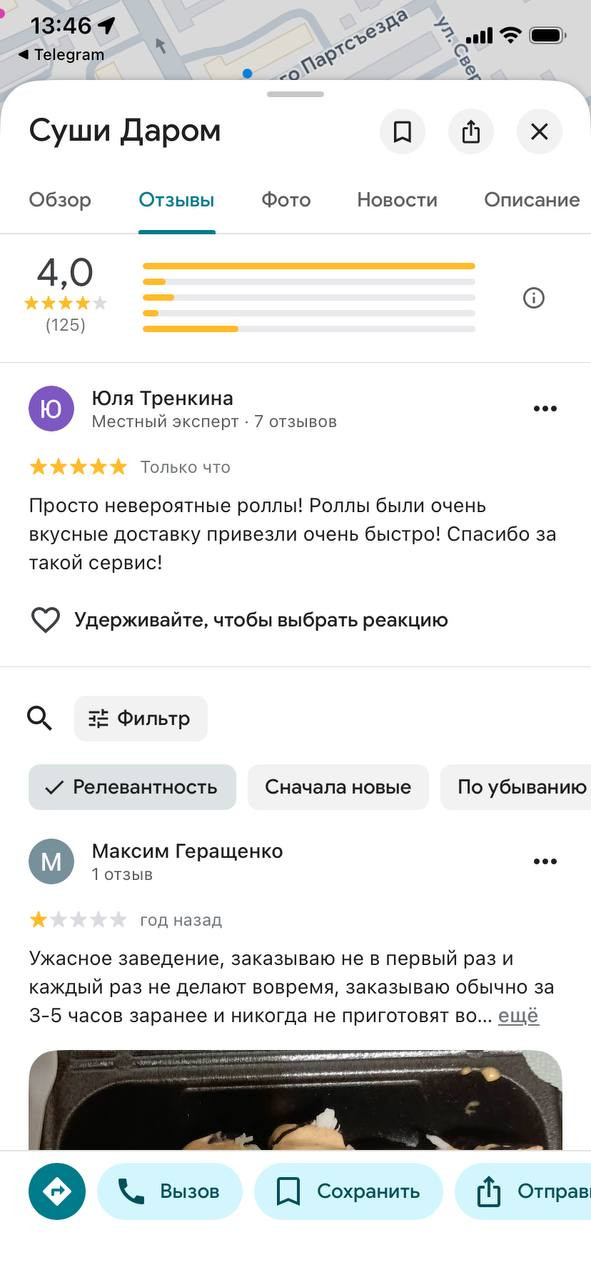Open the Фильтр chip
This screenshot has width=591, height=1280.
(140, 718)
